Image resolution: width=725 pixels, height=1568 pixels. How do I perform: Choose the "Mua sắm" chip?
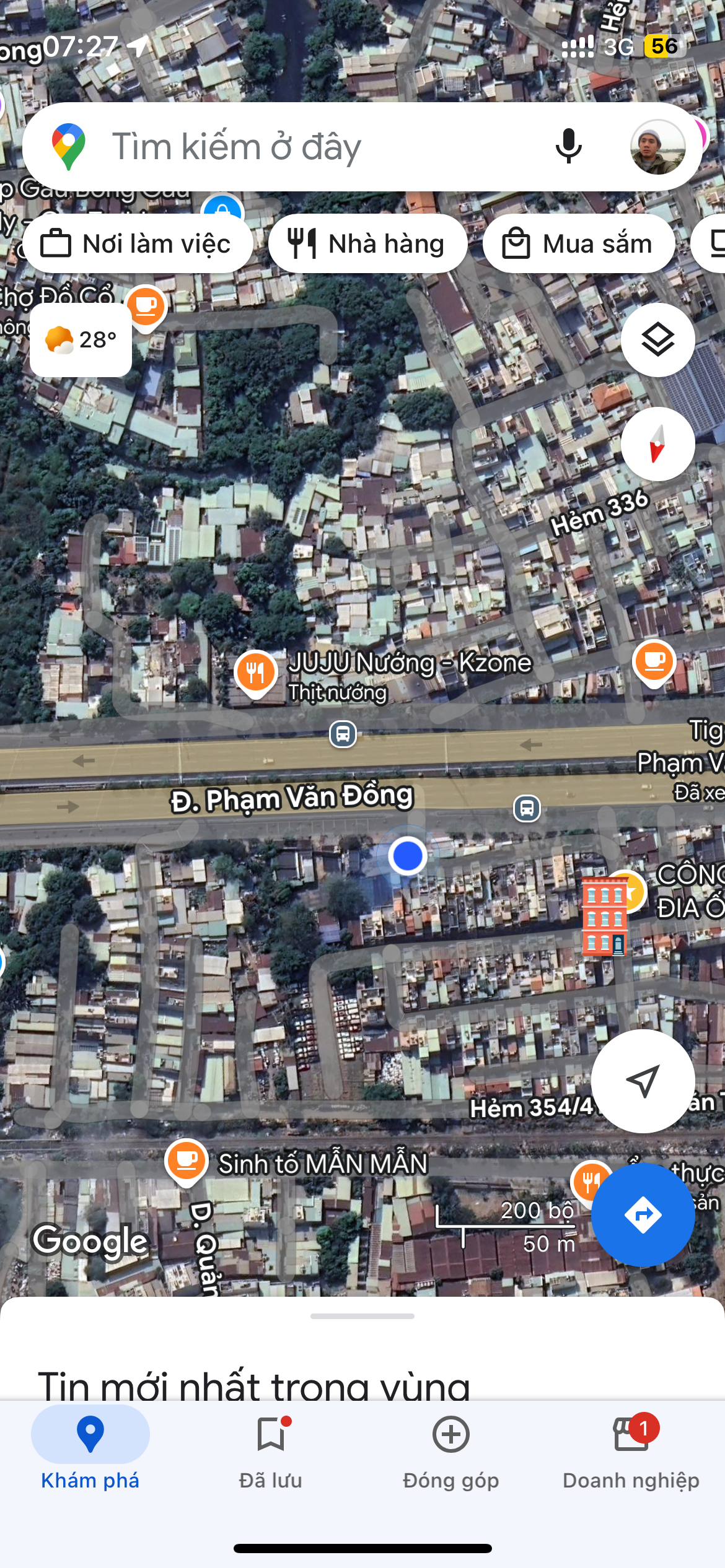click(579, 243)
